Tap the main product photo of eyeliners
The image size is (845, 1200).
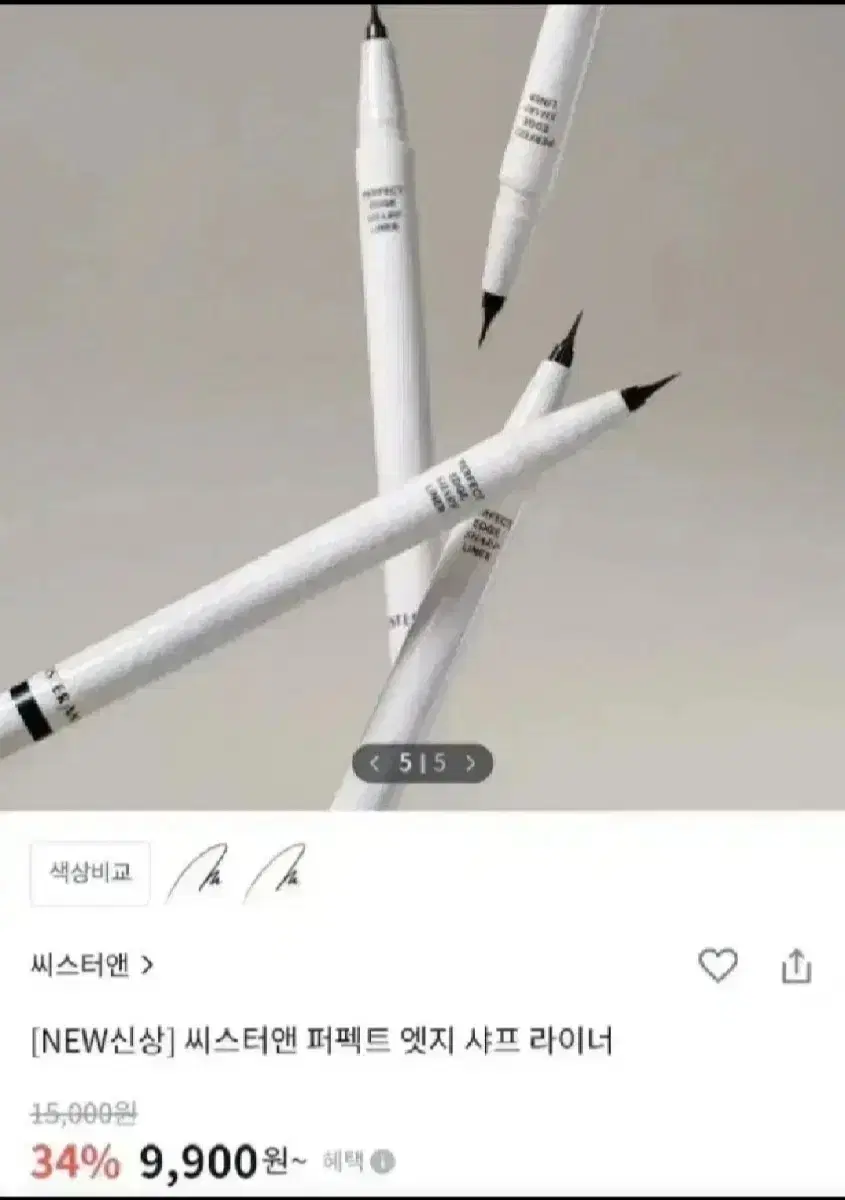pos(422,400)
